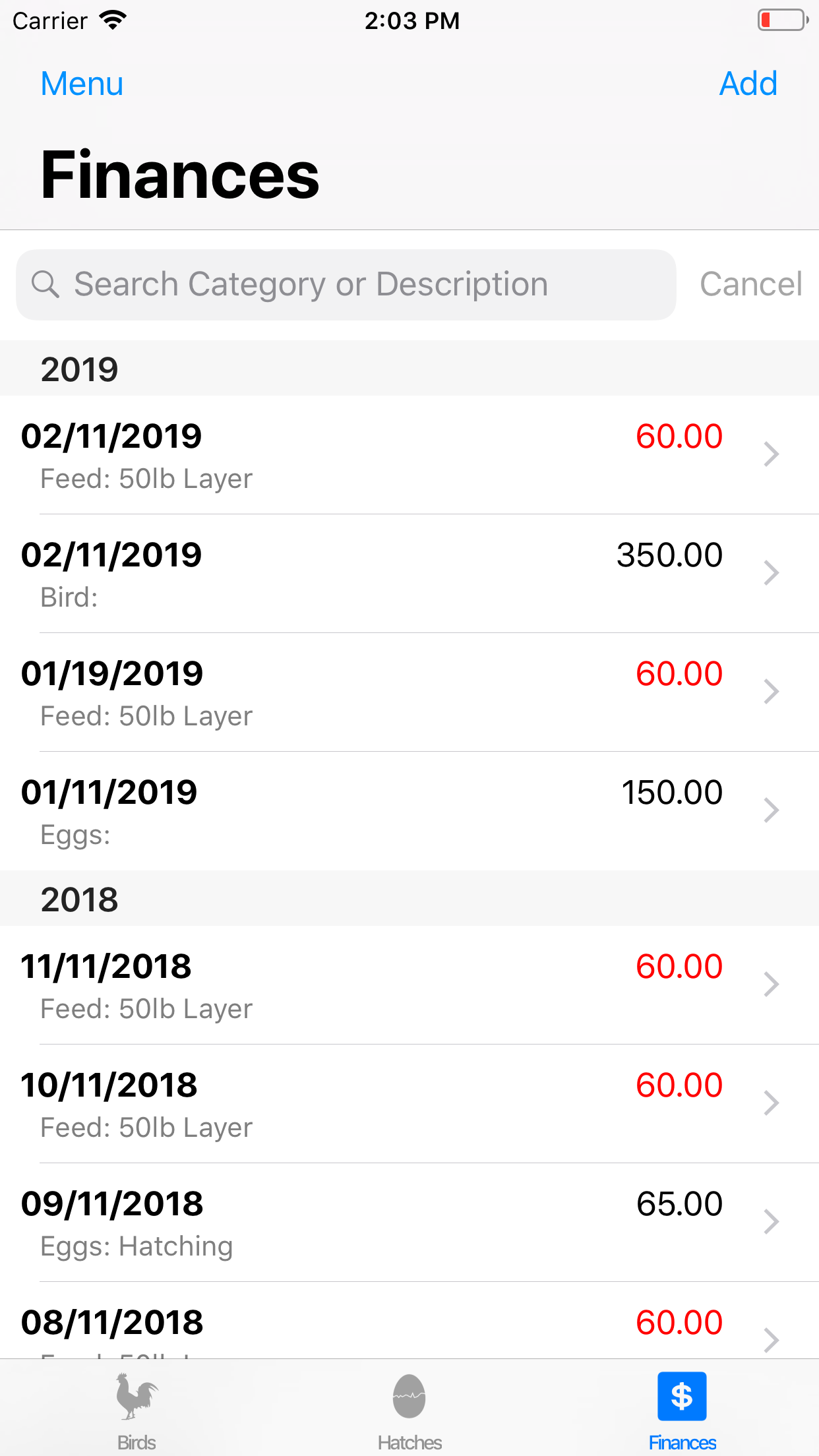
Task: Open the Menu button
Action: tap(82, 84)
